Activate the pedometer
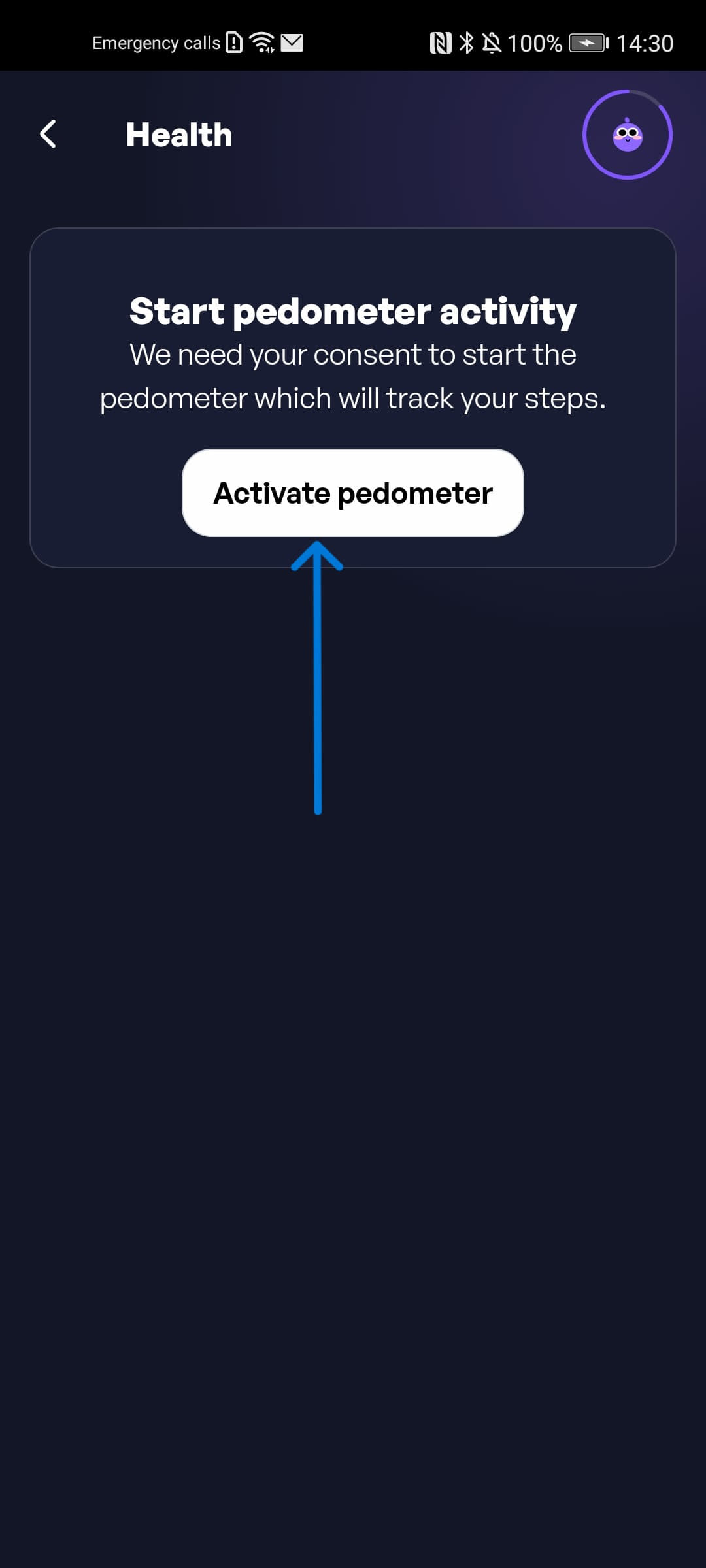This screenshot has height=1568, width=706. coord(353,493)
